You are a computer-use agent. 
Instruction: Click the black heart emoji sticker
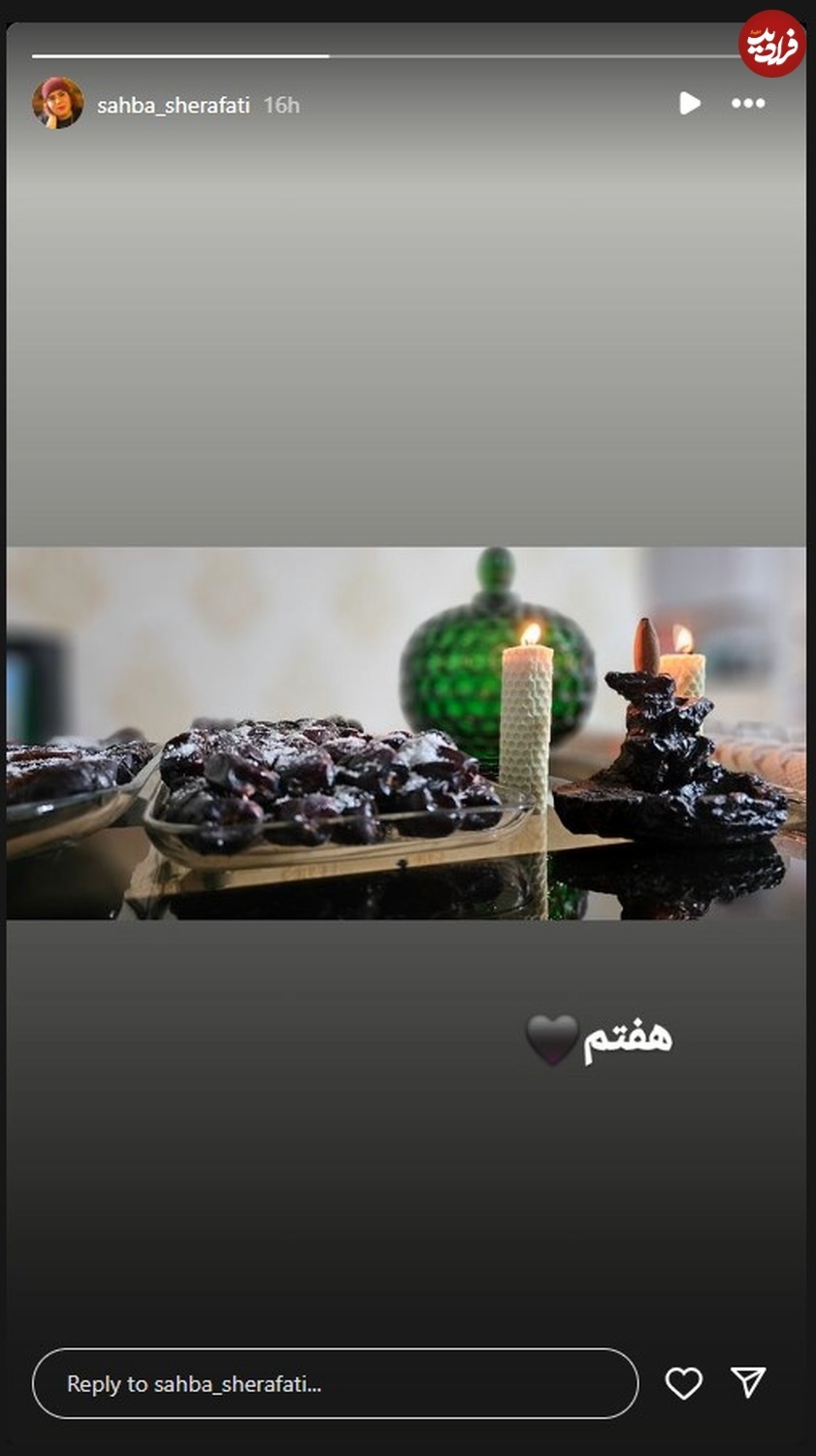551,1039
